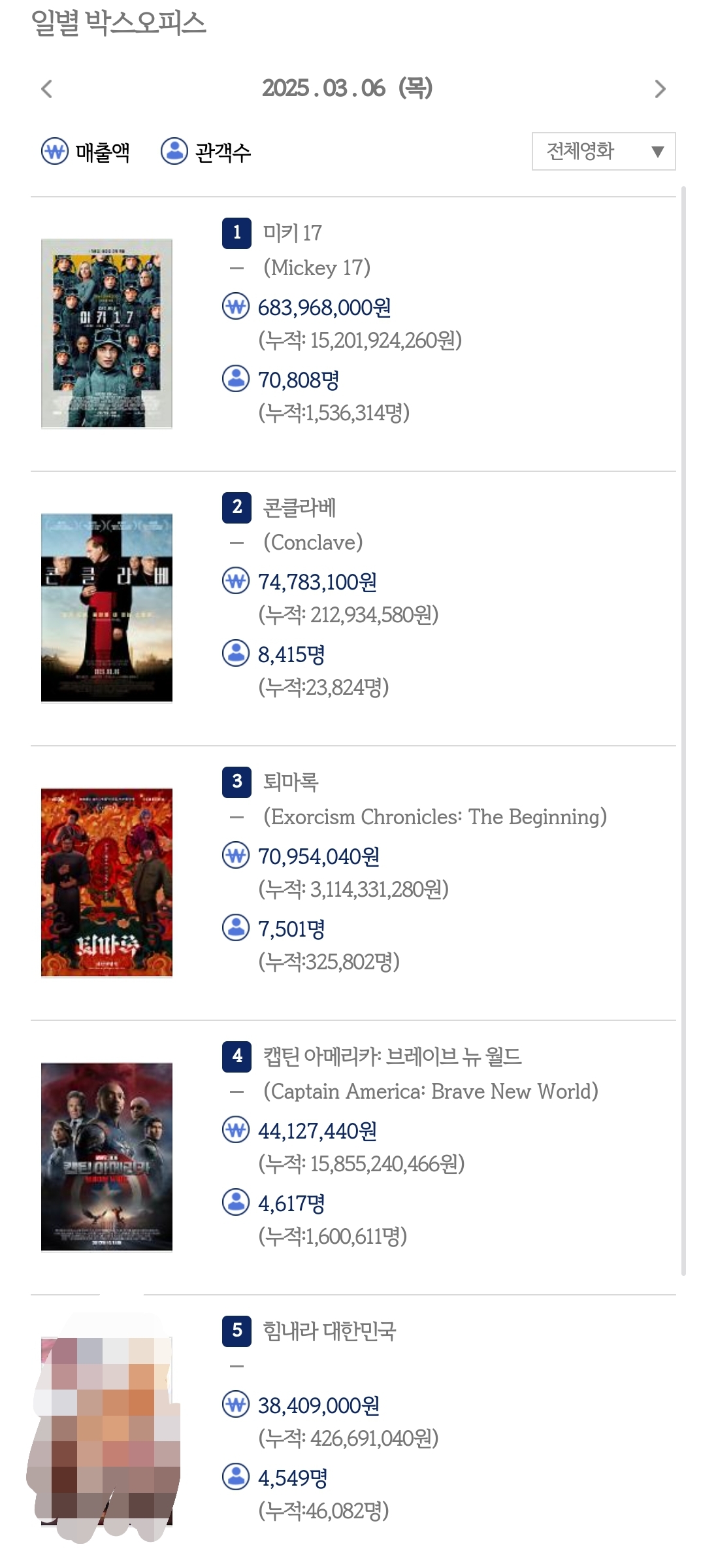Image resolution: width=701 pixels, height=1568 pixels.
Task: Select the 관객수 sort option
Action: click(x=206, y=152)
